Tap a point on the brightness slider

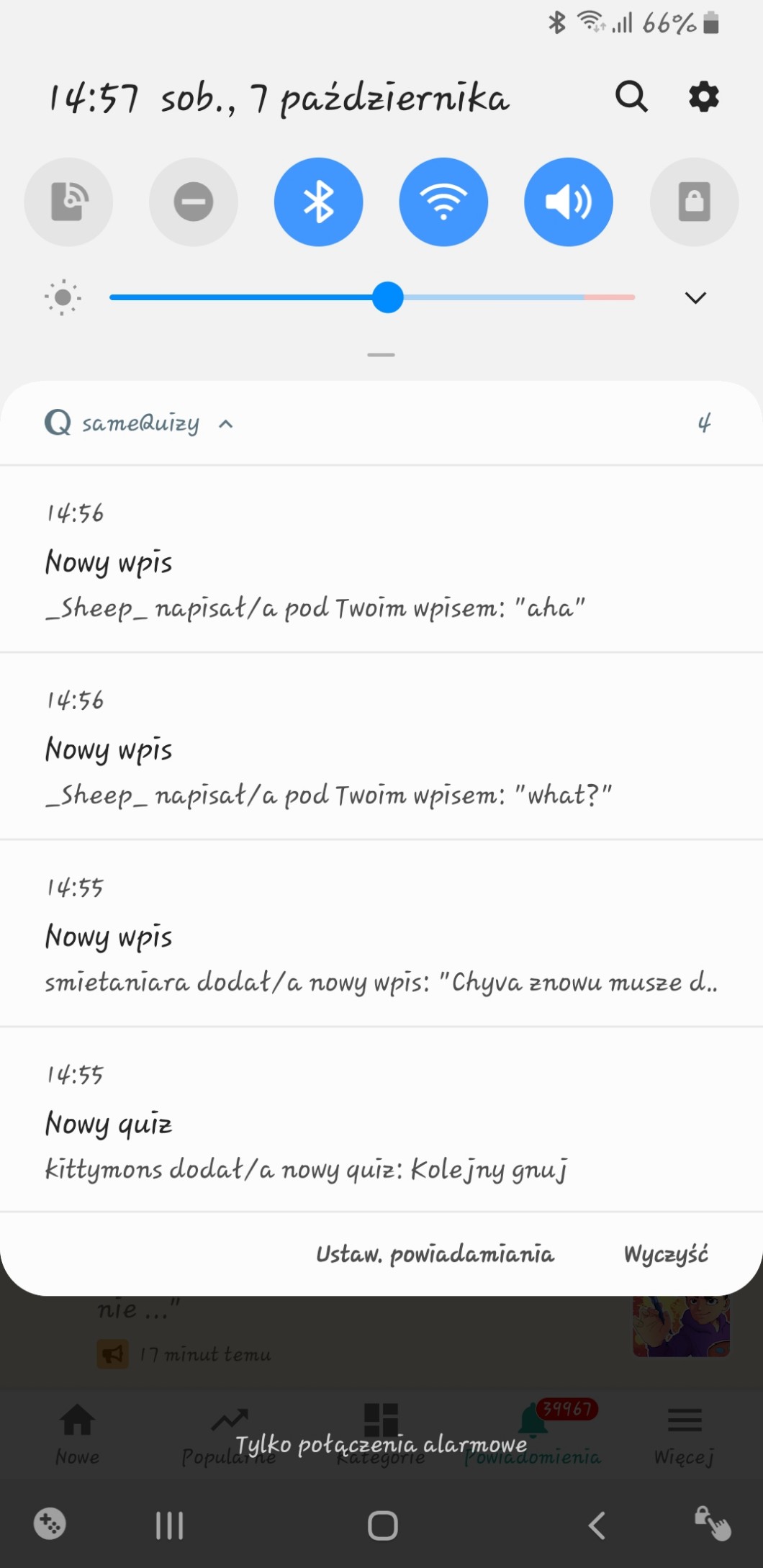click(x=504, y=297)
